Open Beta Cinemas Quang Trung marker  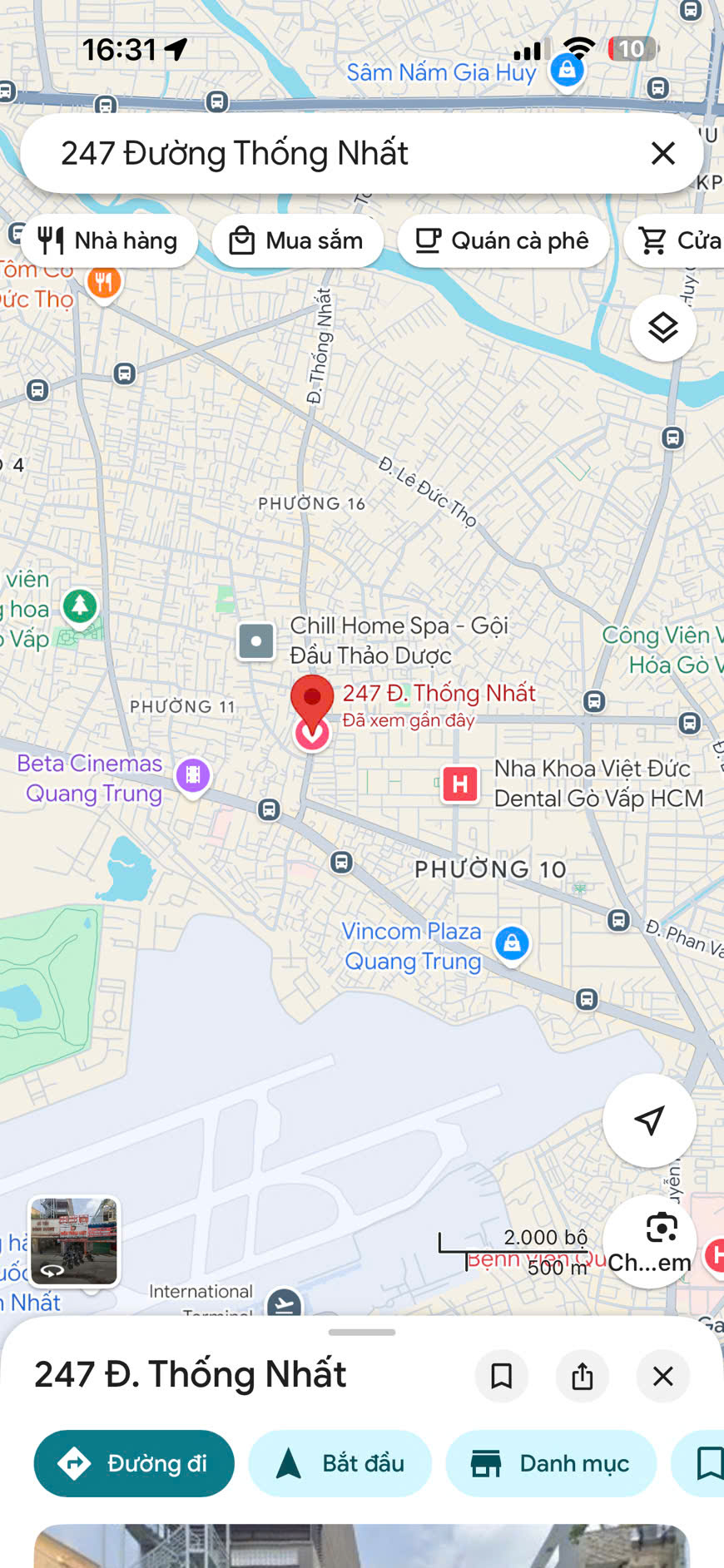pos(192,775)
